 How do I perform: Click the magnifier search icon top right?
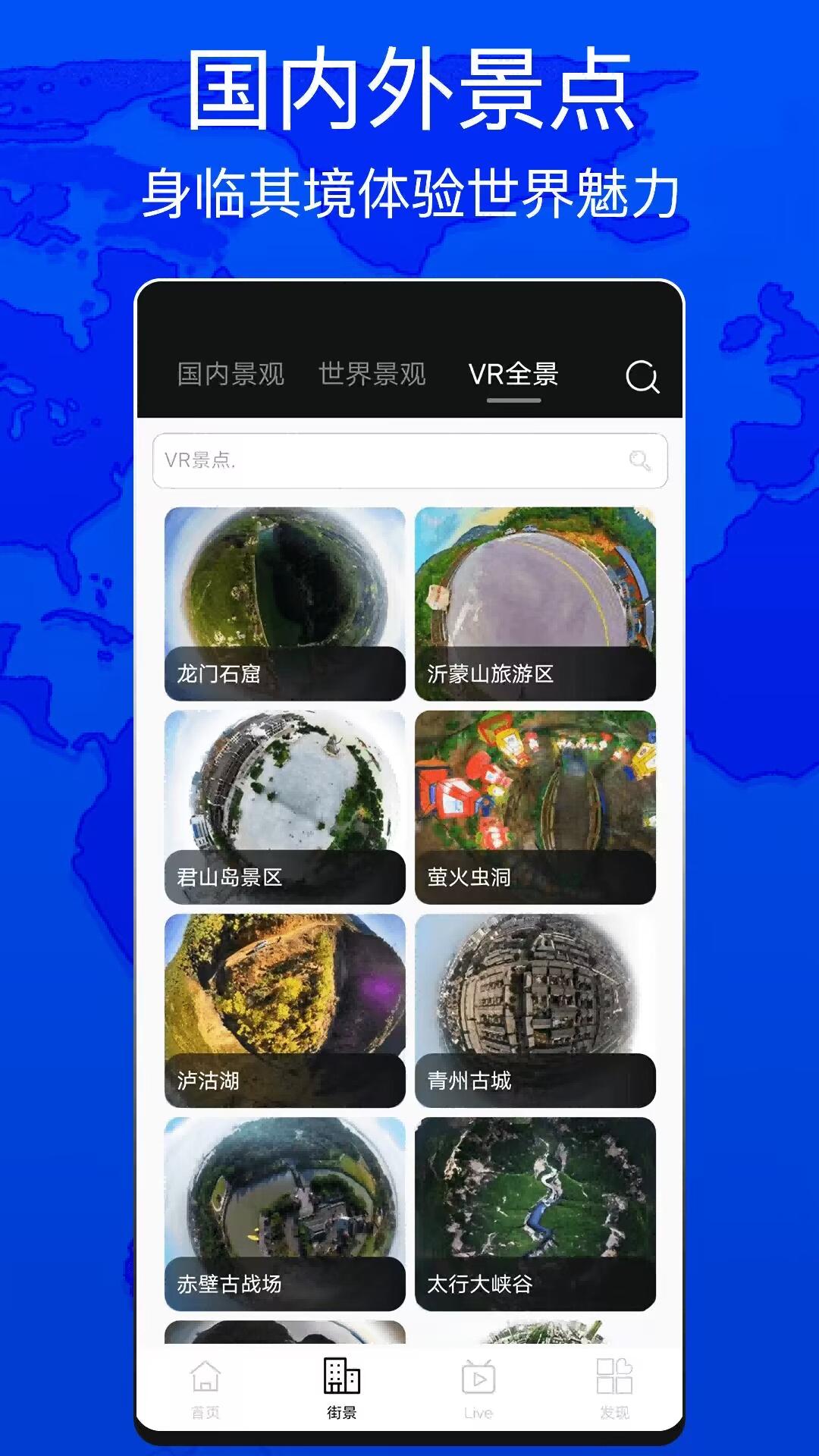[x=641, y=379]
